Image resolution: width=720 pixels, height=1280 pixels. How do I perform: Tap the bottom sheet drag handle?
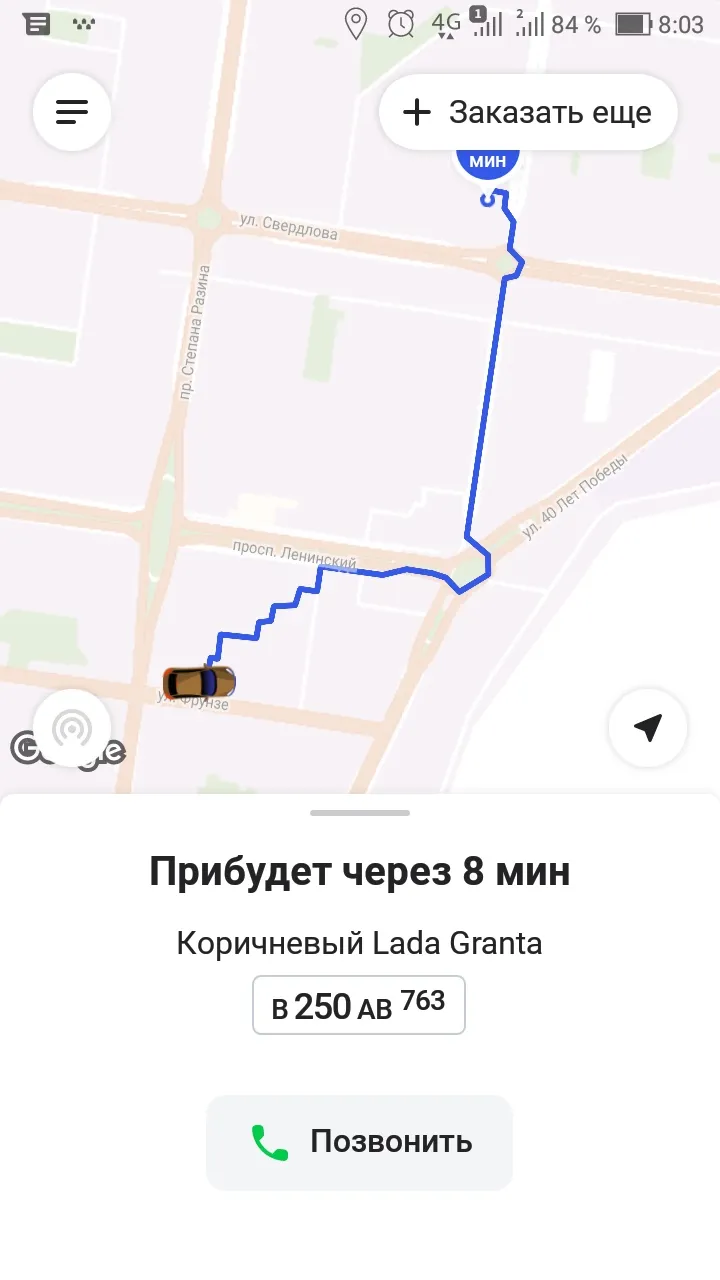(x=360, y=813)
